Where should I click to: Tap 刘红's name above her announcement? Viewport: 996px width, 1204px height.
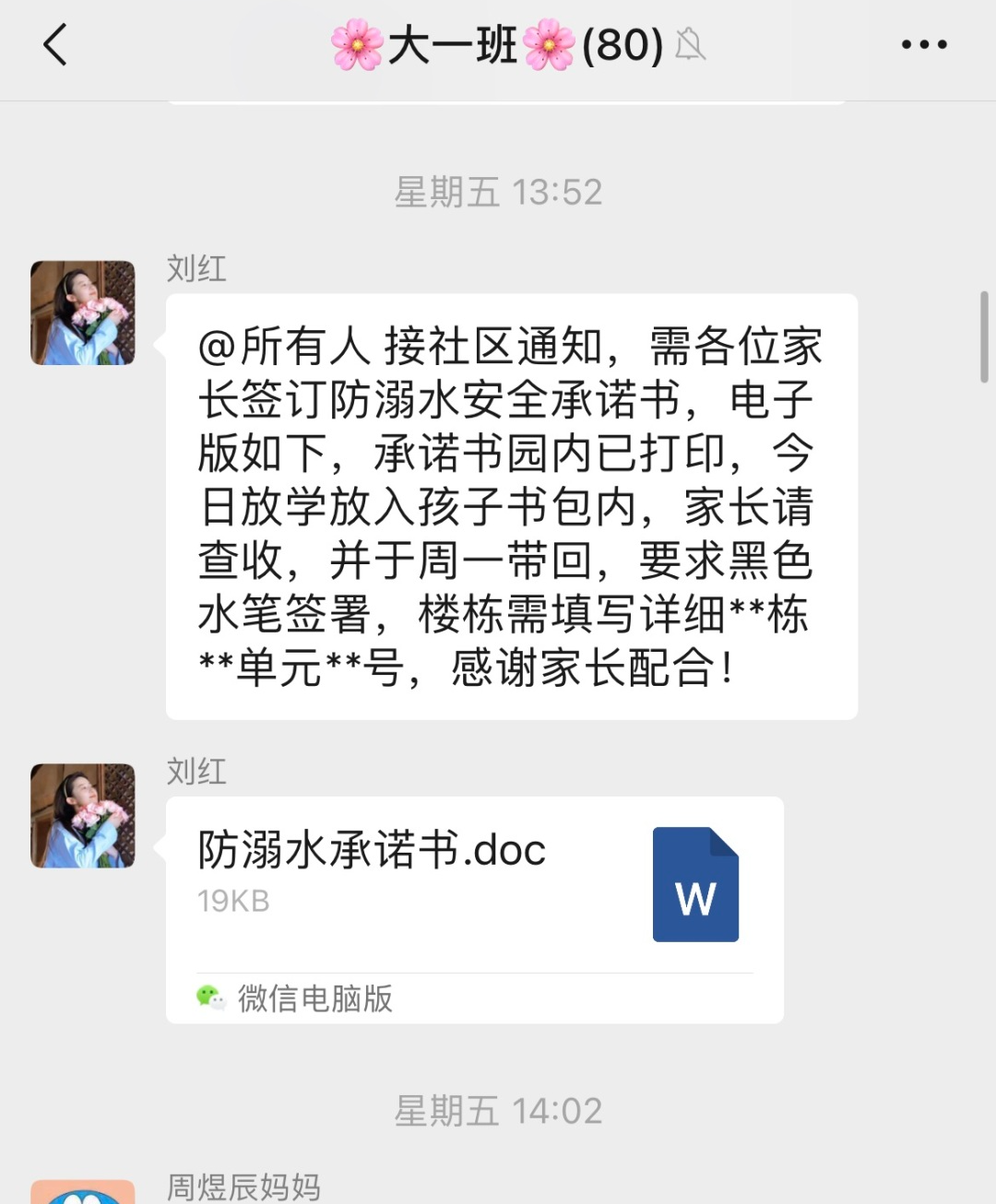[196, 268]
